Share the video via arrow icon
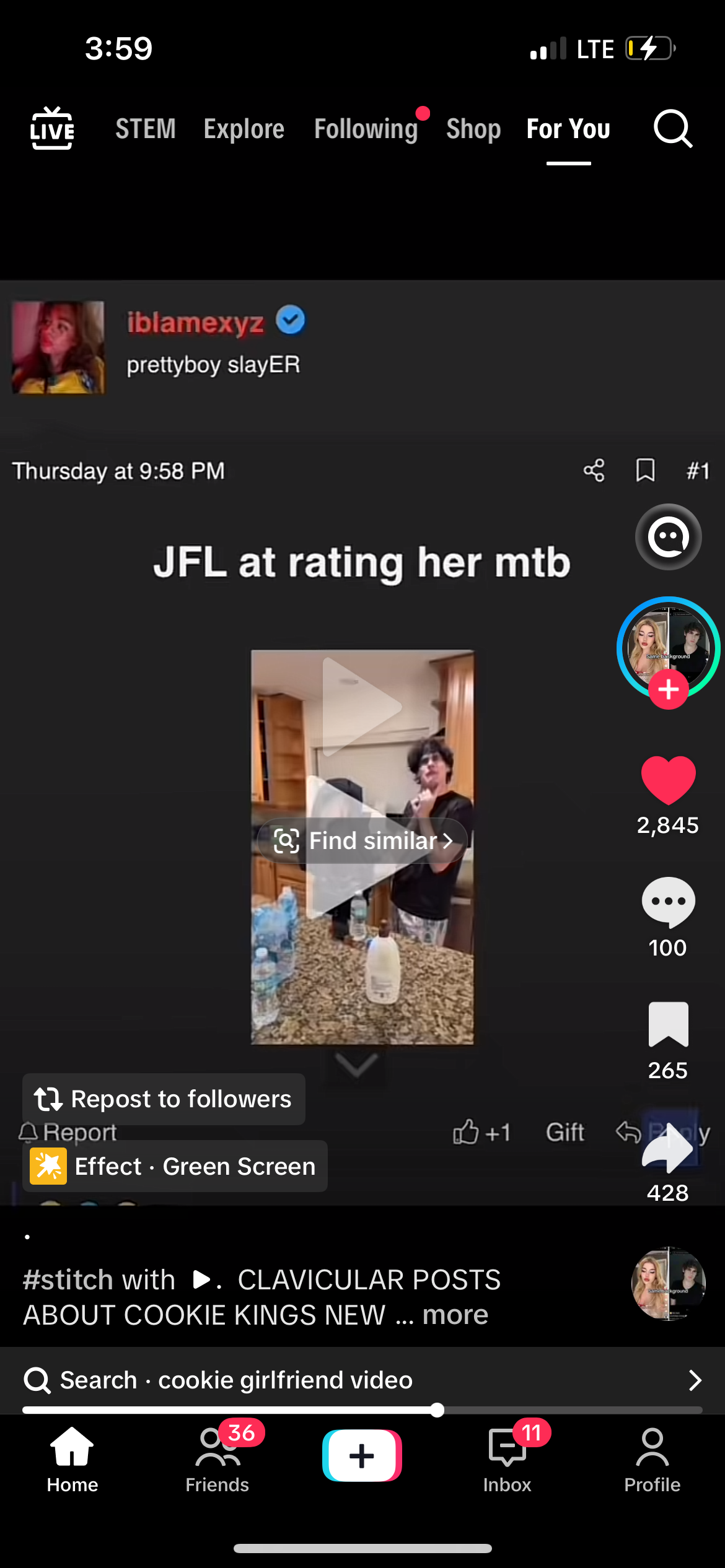 668,1149
